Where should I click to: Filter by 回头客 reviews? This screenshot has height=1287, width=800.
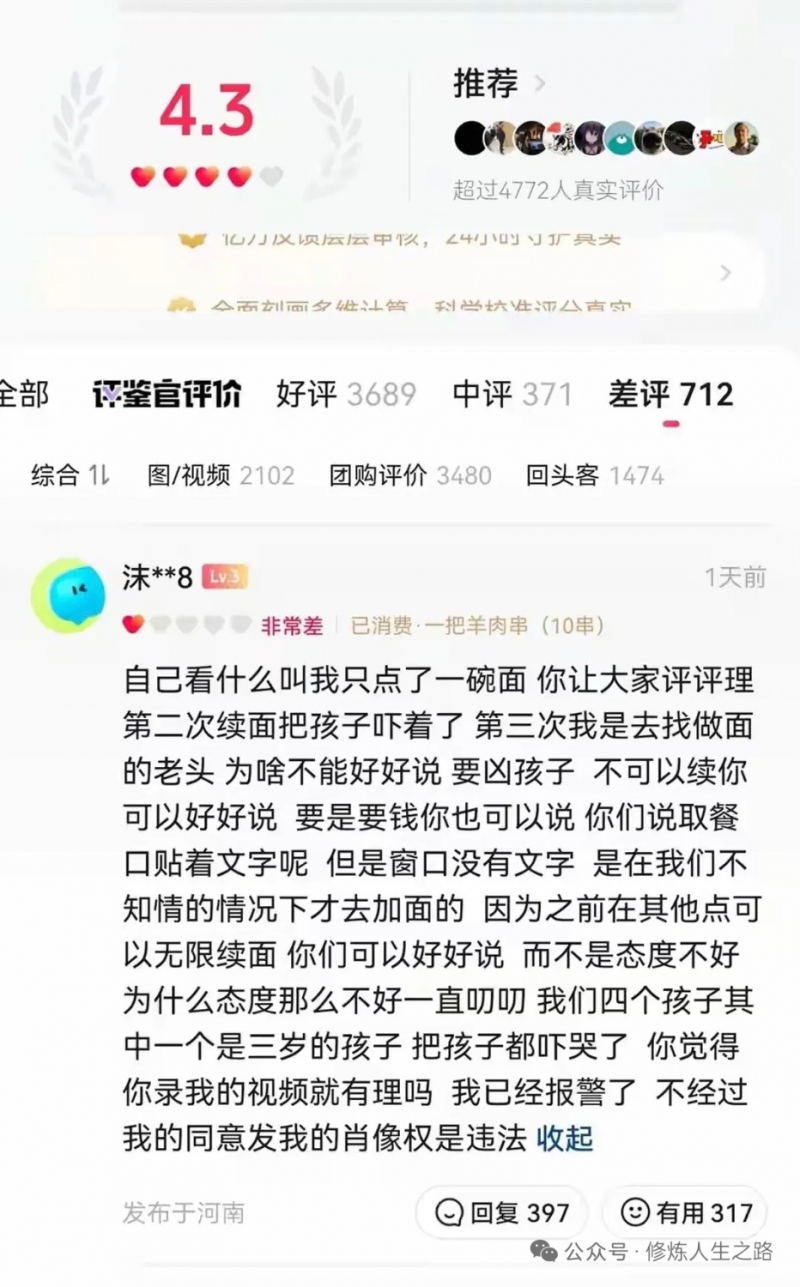point(595,475)
